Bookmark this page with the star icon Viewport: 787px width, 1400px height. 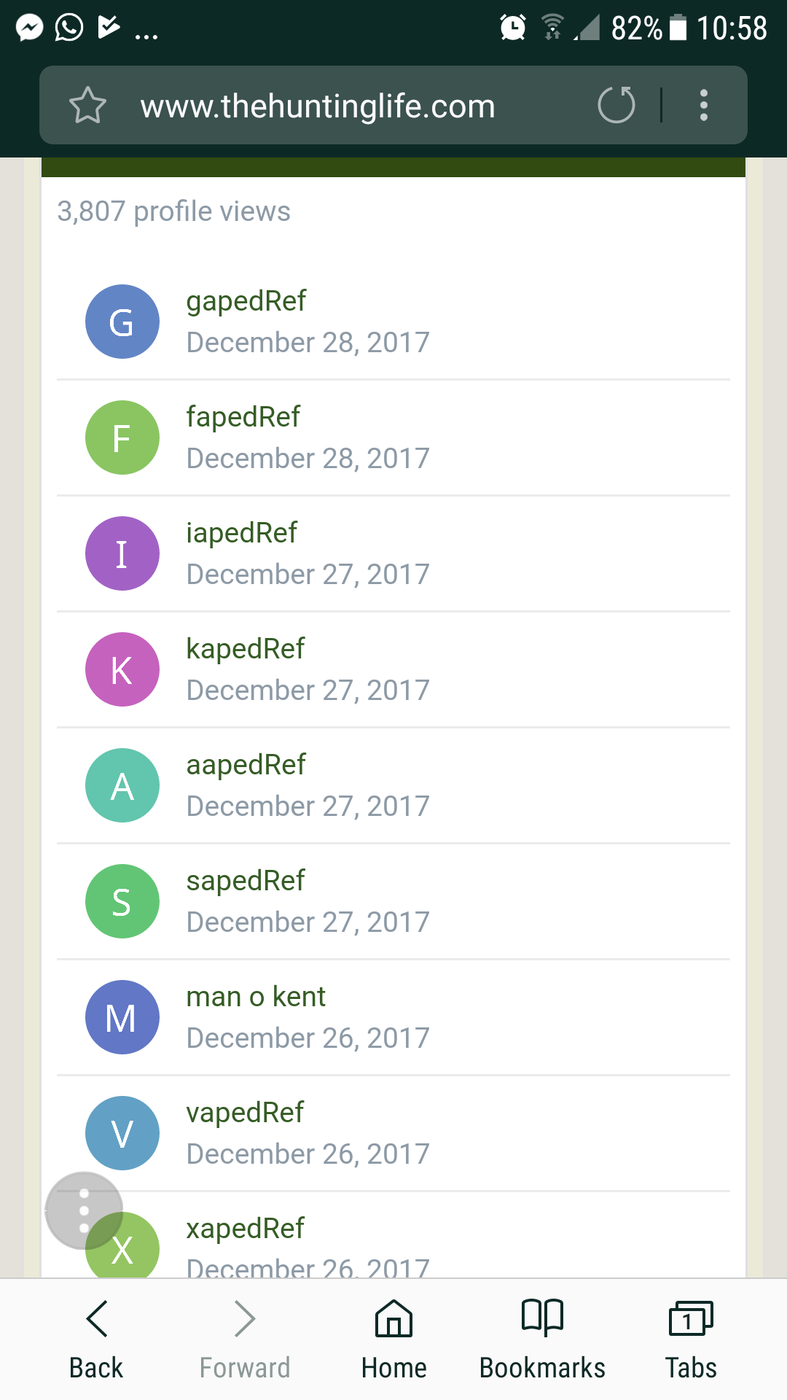[88, 105]
